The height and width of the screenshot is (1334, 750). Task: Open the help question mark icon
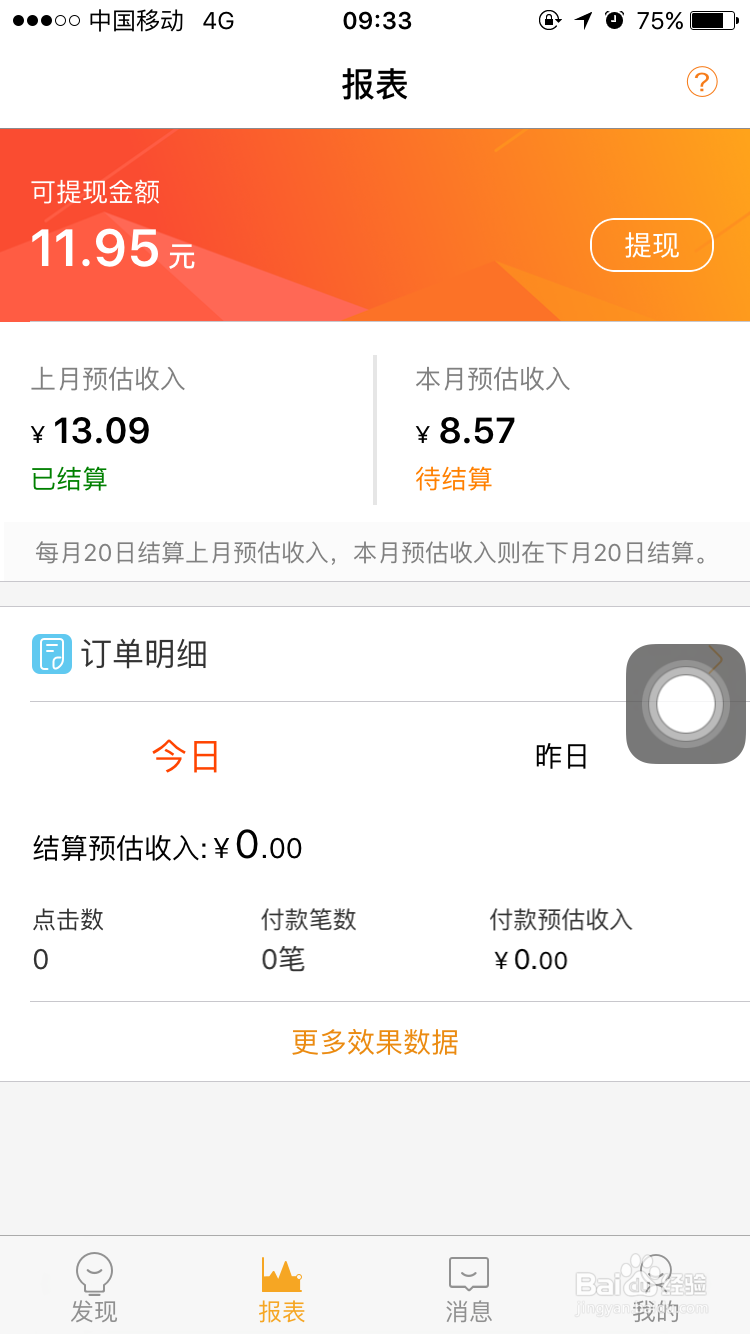tap(702, 82)
